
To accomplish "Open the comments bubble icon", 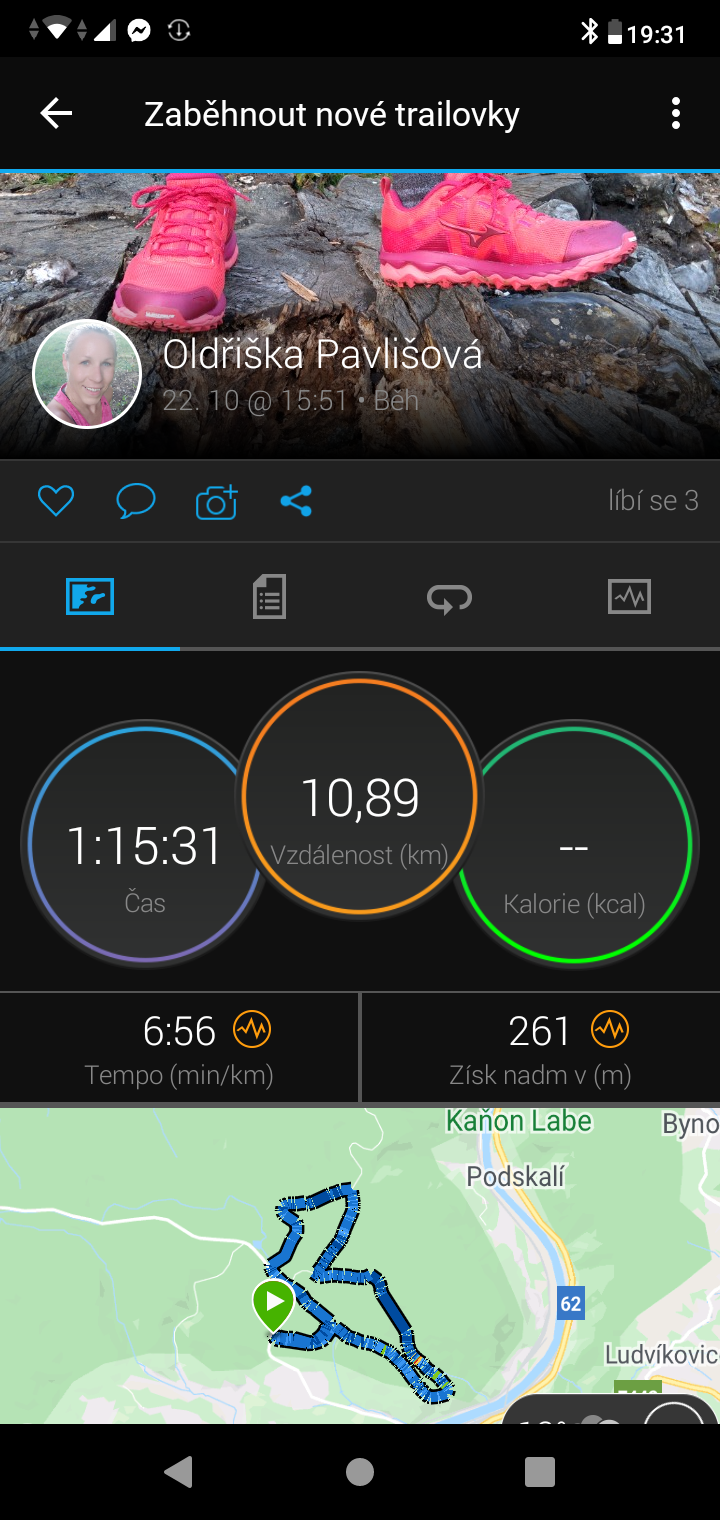I will [x=136, y=501].
